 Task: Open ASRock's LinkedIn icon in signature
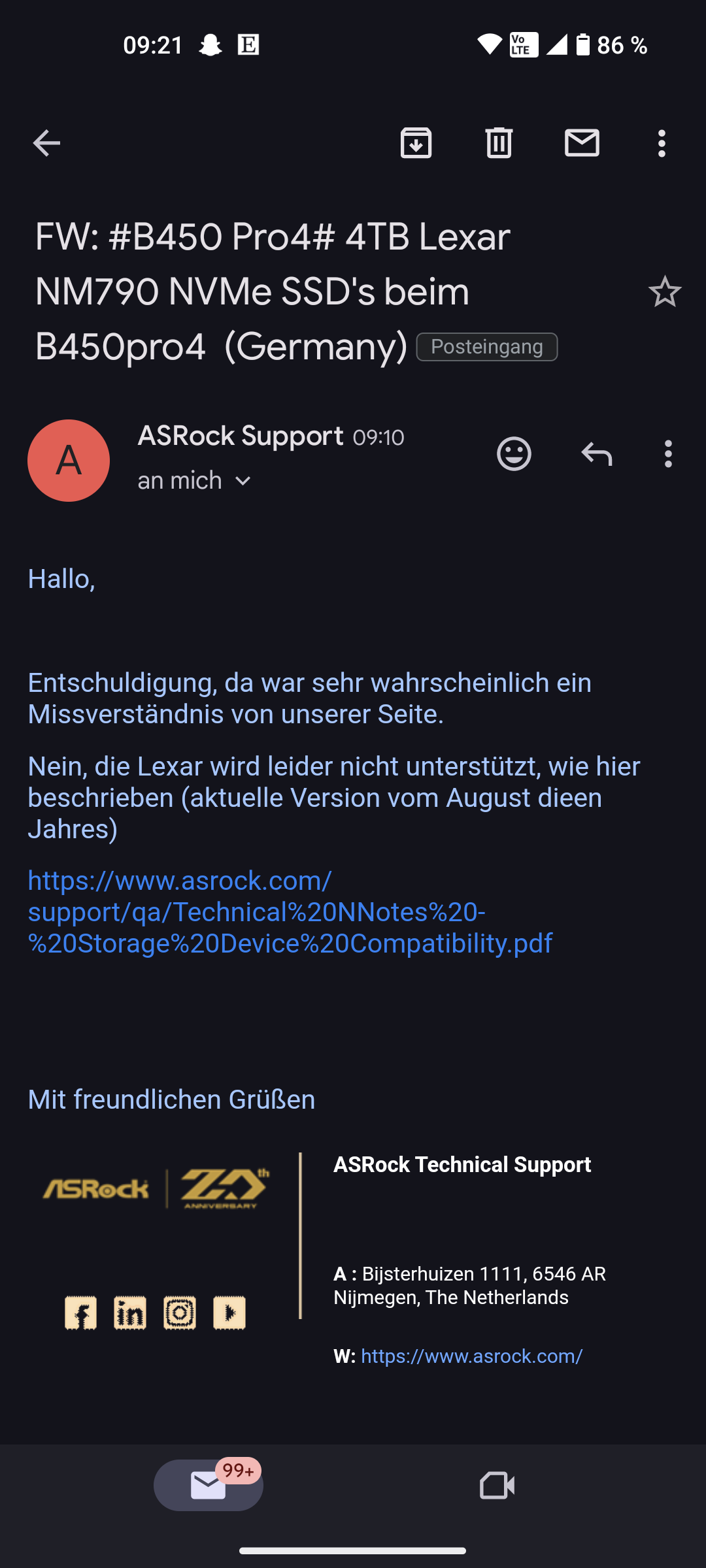coord(130,1313)
